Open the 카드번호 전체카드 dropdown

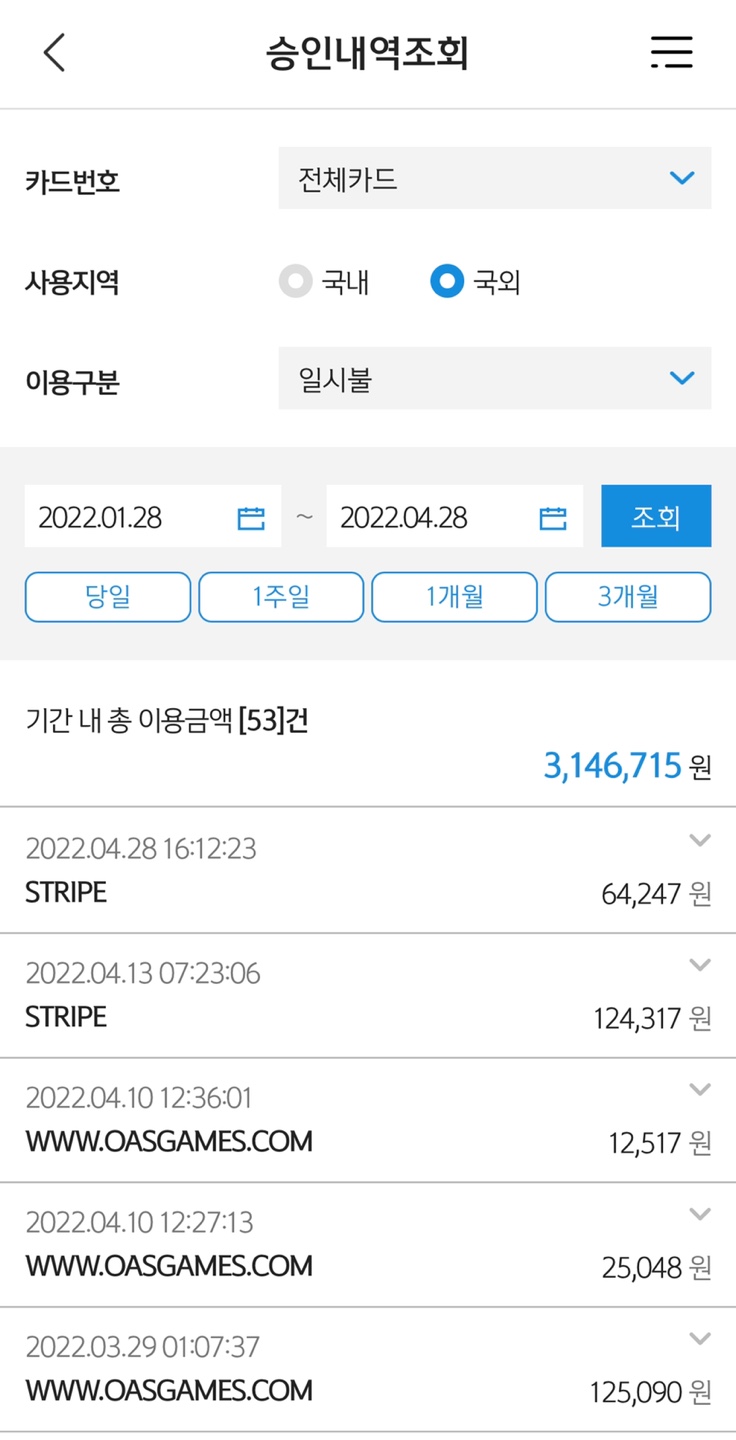494,179
